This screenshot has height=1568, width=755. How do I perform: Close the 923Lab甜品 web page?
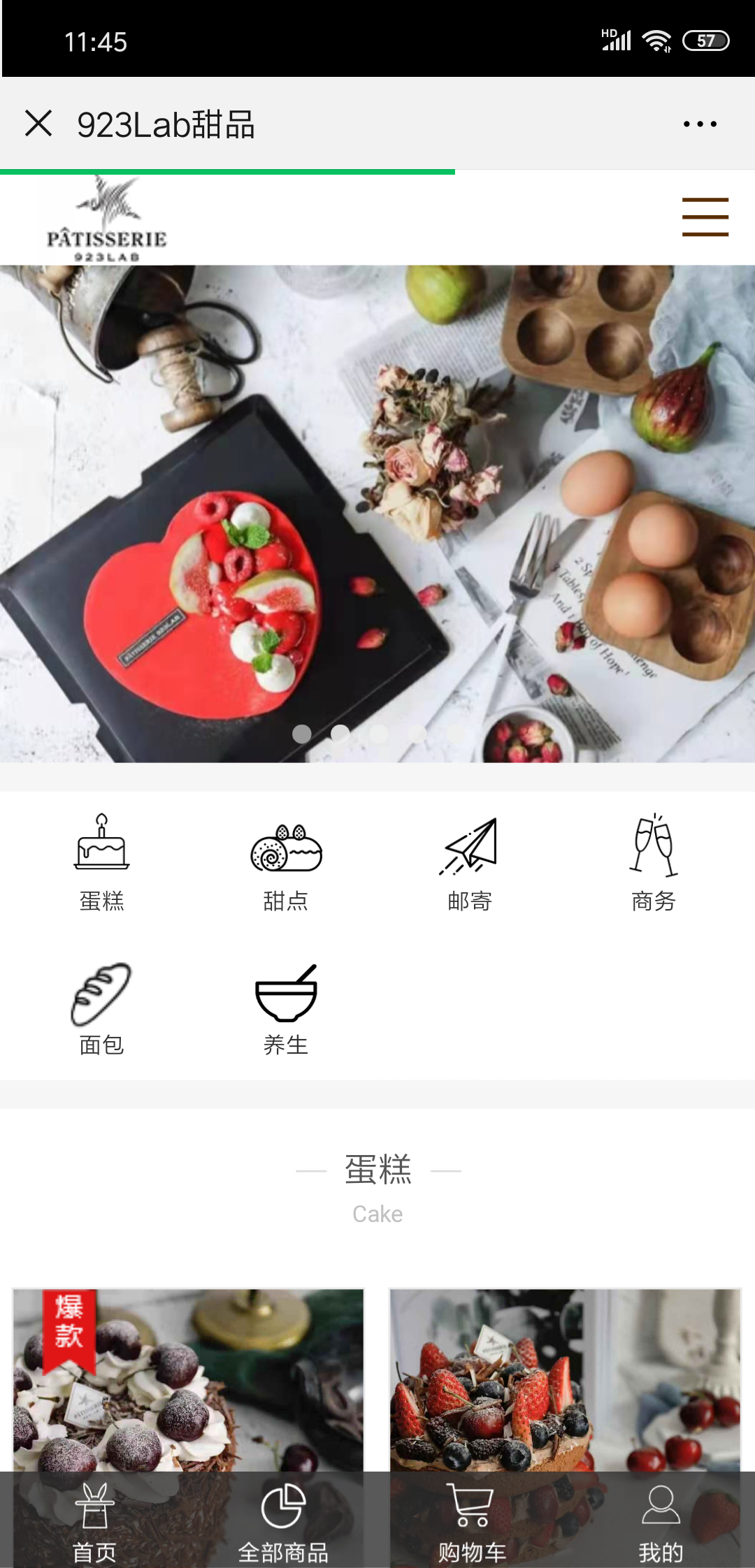(x=38, y=124)
